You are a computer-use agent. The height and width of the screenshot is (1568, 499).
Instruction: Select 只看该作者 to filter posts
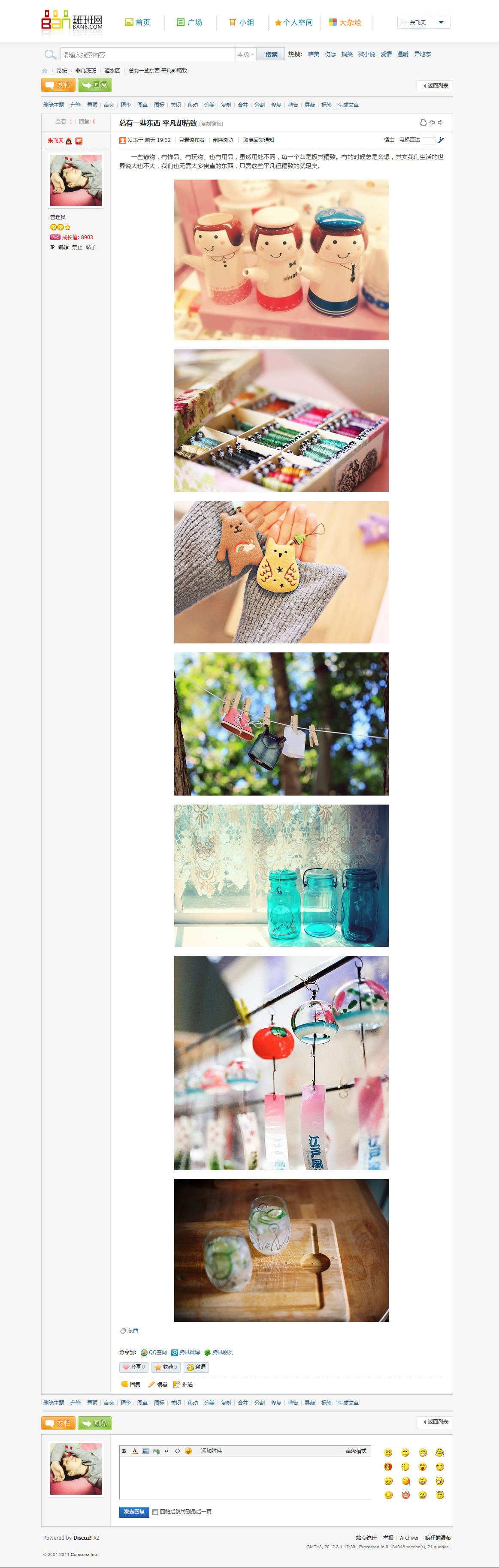pos(192,140)
